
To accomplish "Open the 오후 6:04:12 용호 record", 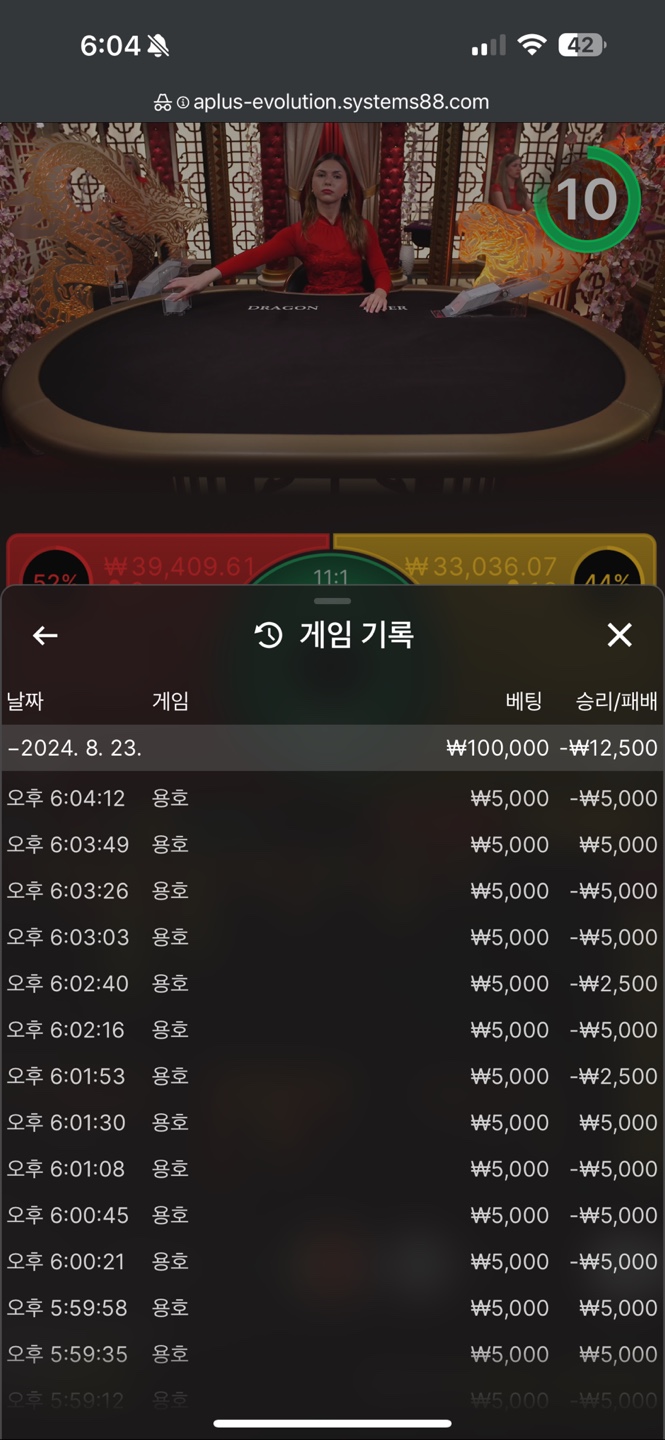I will (x=332, y=798).
